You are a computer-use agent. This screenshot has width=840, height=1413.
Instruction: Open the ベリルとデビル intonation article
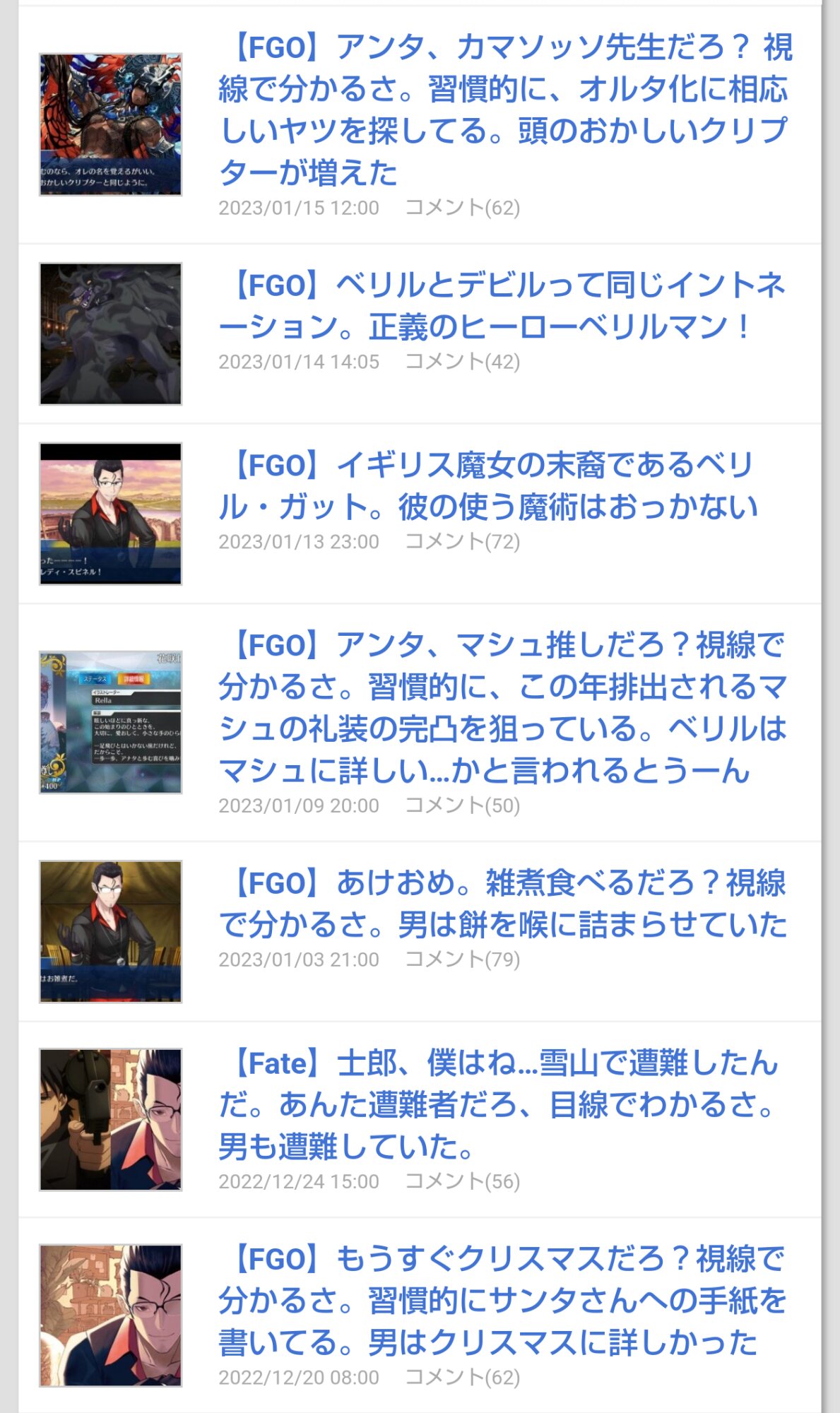pyautogui.click(x=502, y=306)
